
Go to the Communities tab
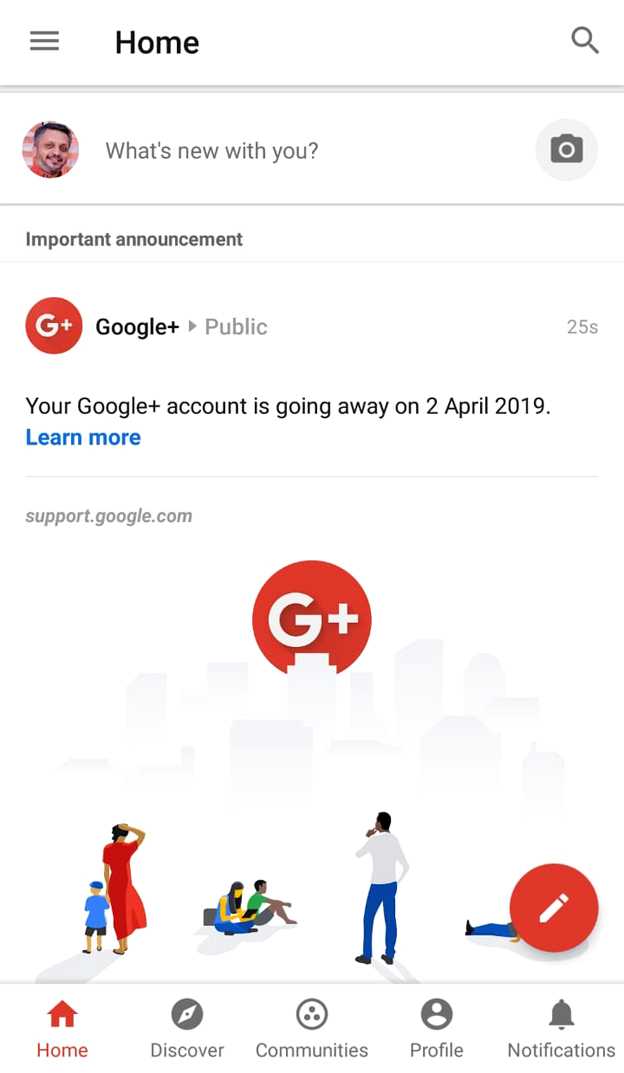312,1029
